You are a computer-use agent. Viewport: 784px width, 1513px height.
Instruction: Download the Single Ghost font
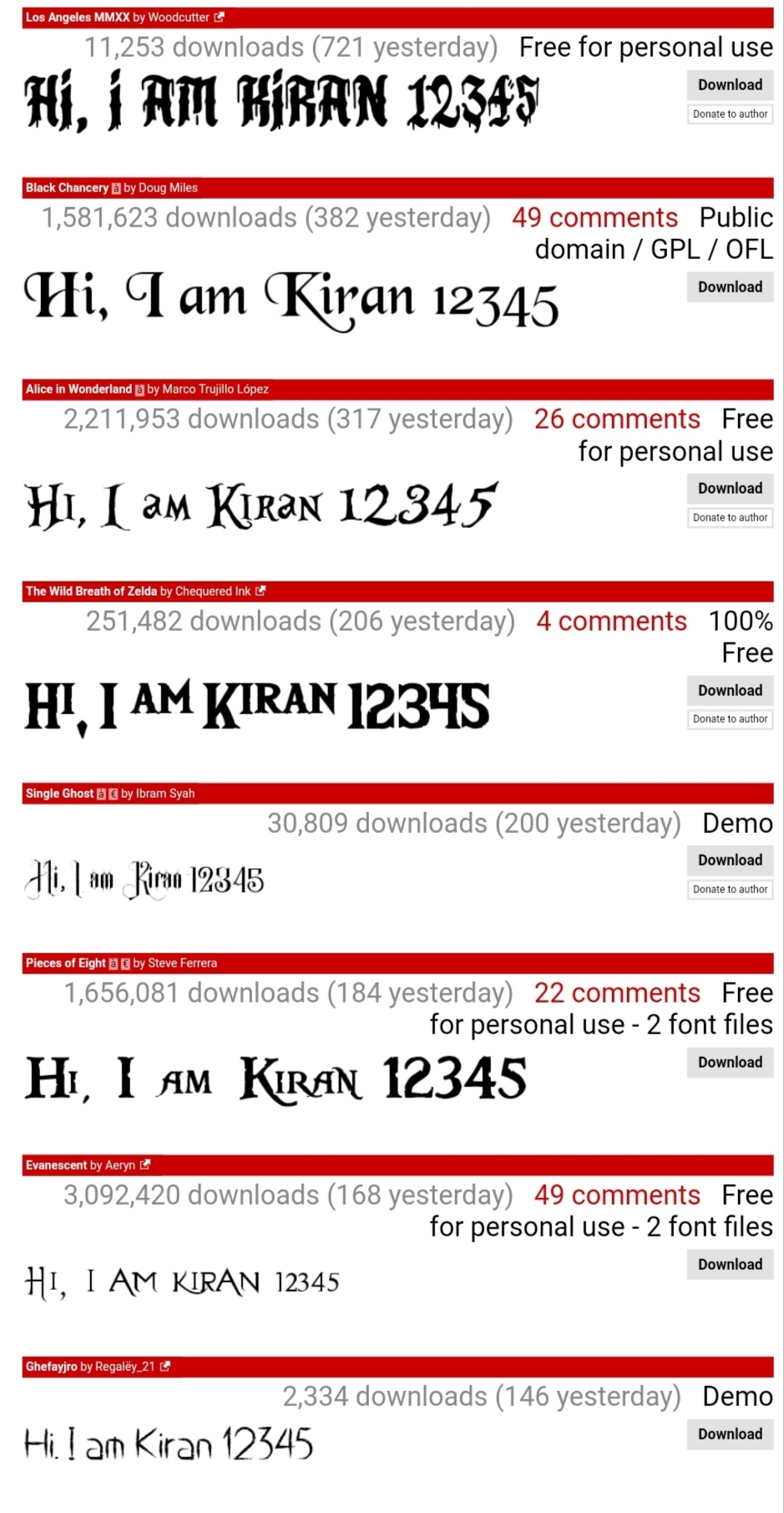[x=730, y=860]
